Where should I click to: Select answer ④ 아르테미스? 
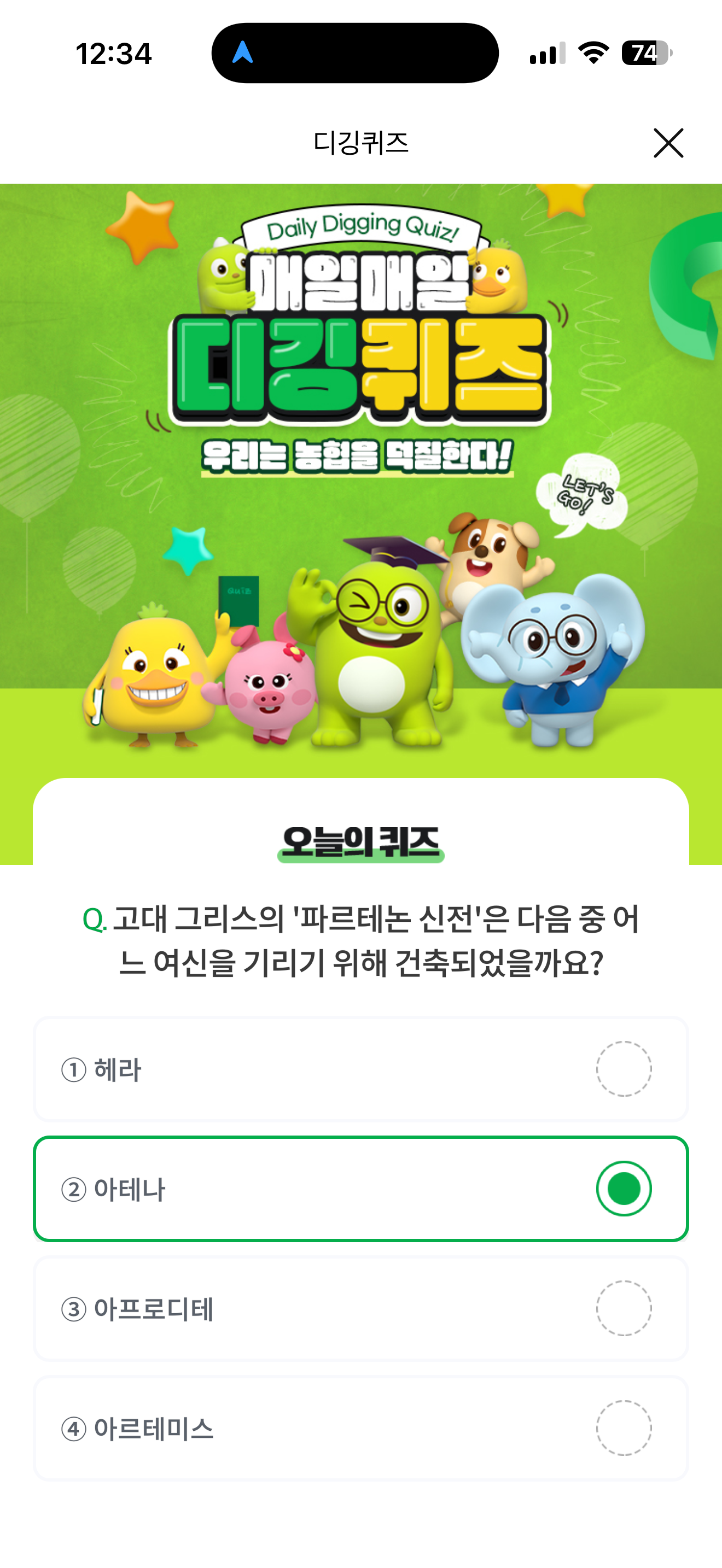[361, 1428]
